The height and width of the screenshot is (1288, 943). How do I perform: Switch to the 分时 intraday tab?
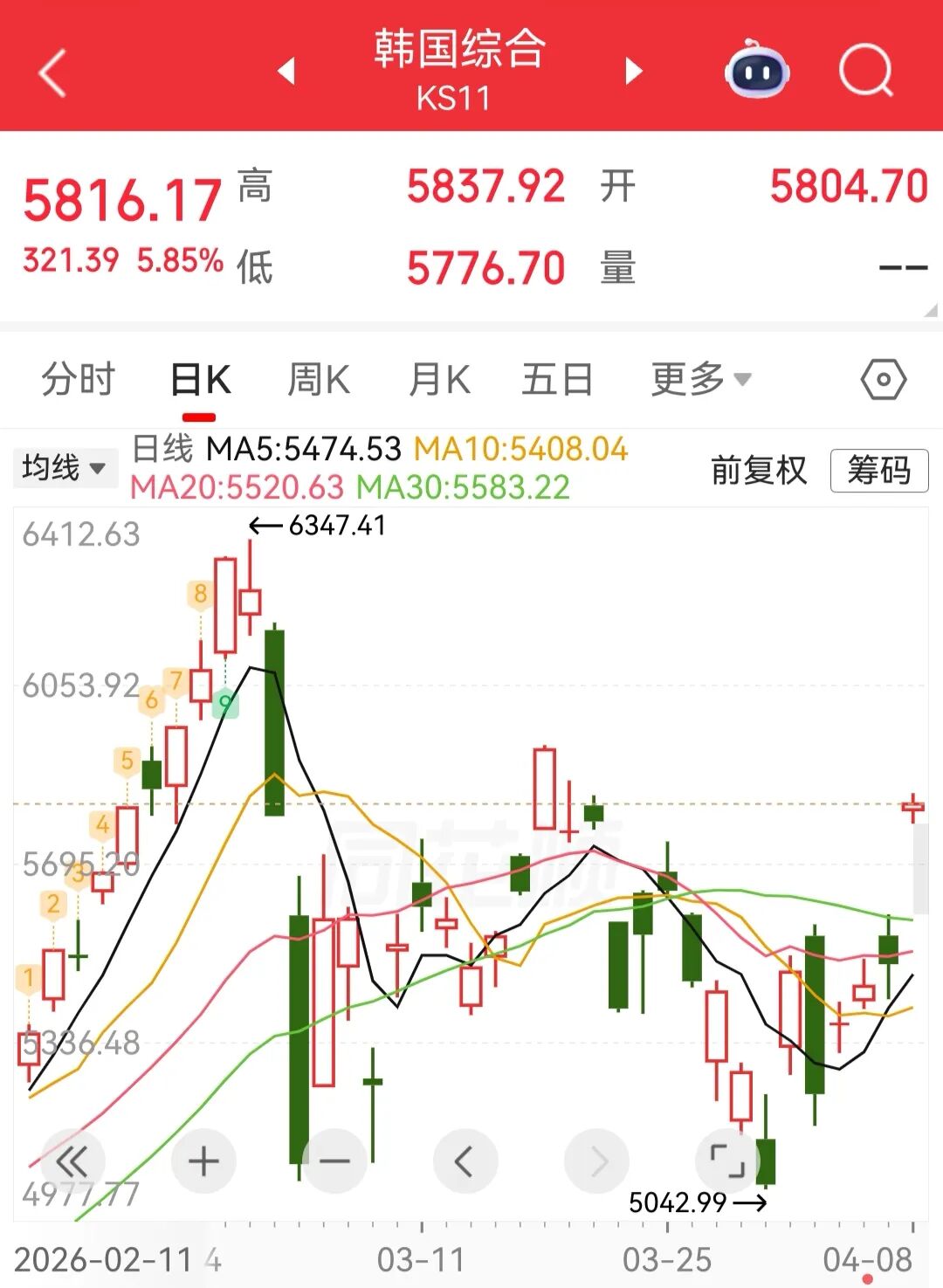click(77, 379)
